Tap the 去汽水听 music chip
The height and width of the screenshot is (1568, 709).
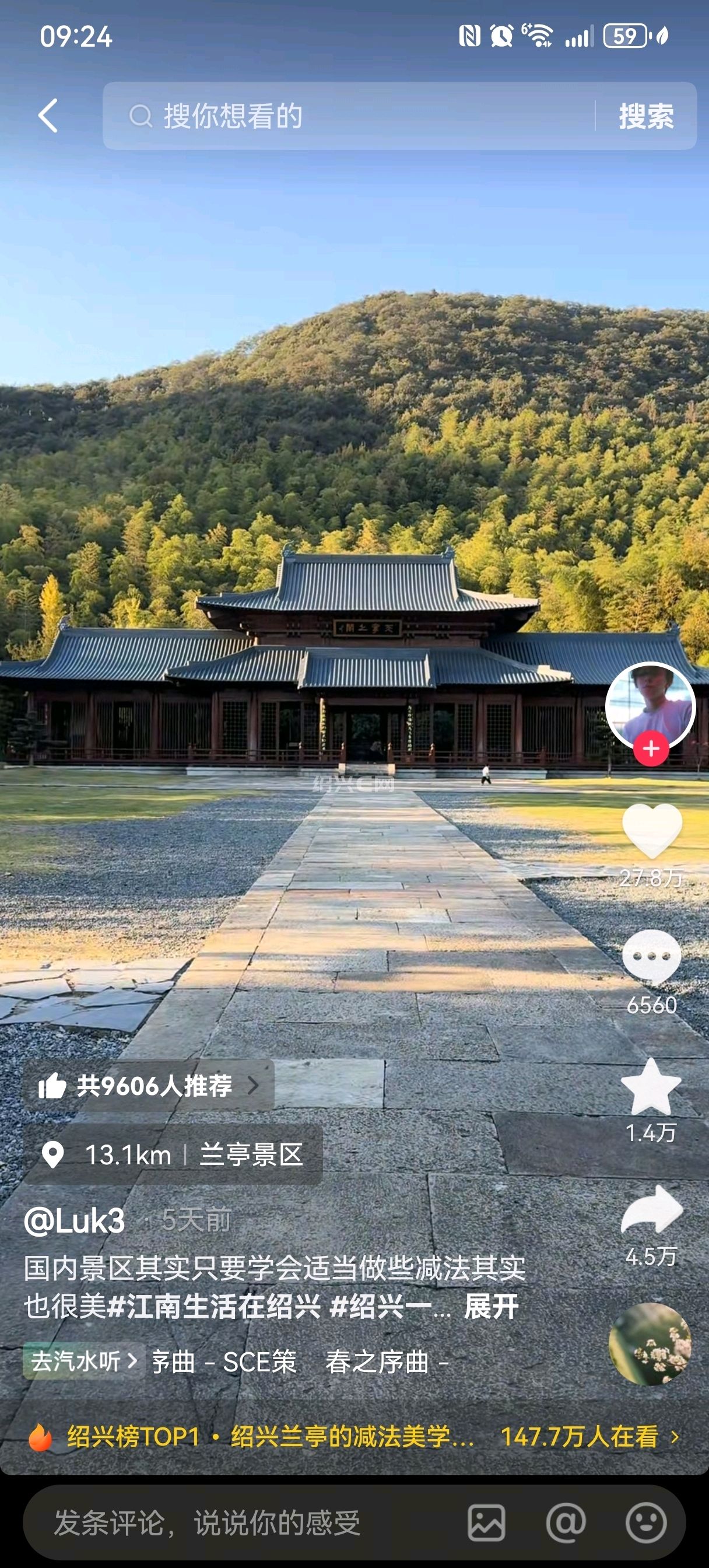pos(84,1361)
